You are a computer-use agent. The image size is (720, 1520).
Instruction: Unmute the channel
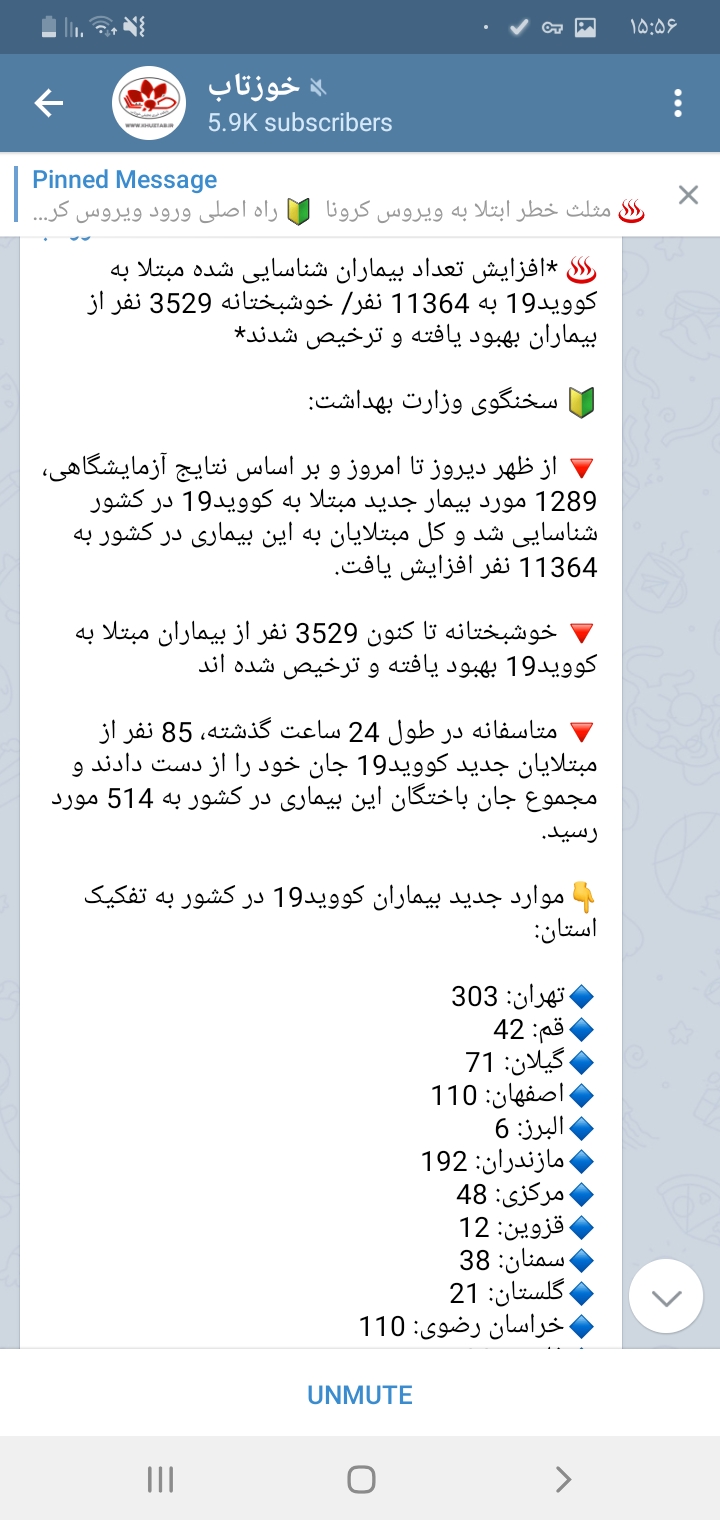click(360, 1395)
